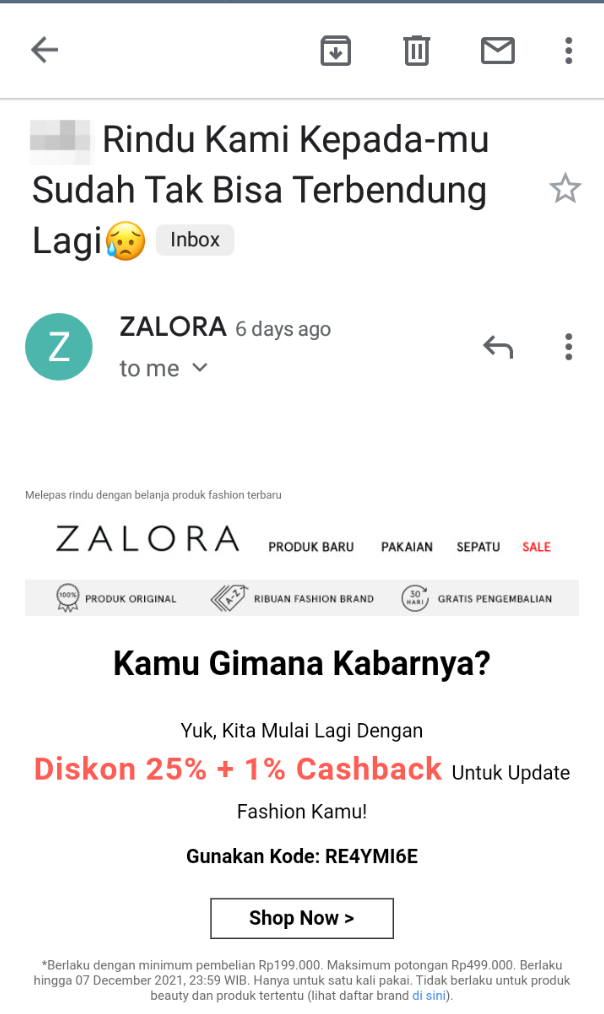
Task: Reply to the ZALORA email
Action: coord(497,347)
